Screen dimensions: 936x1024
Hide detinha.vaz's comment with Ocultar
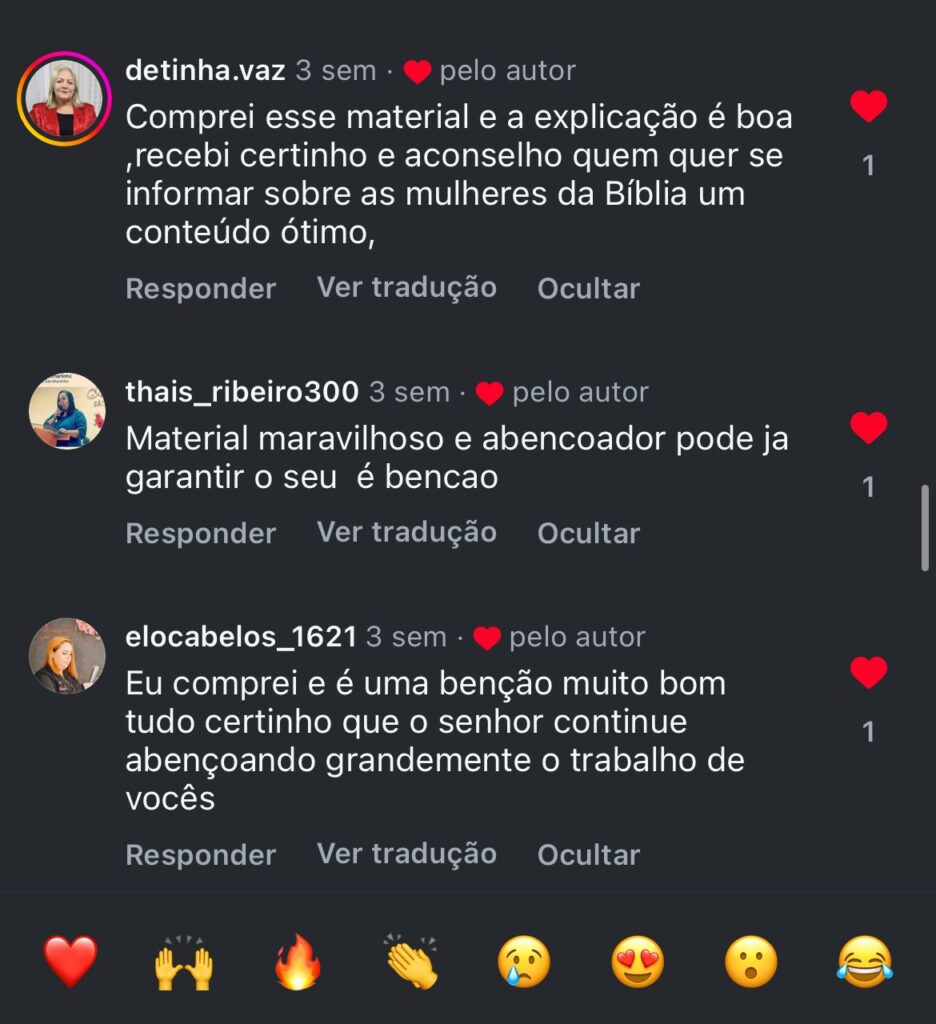pos(588,289)
